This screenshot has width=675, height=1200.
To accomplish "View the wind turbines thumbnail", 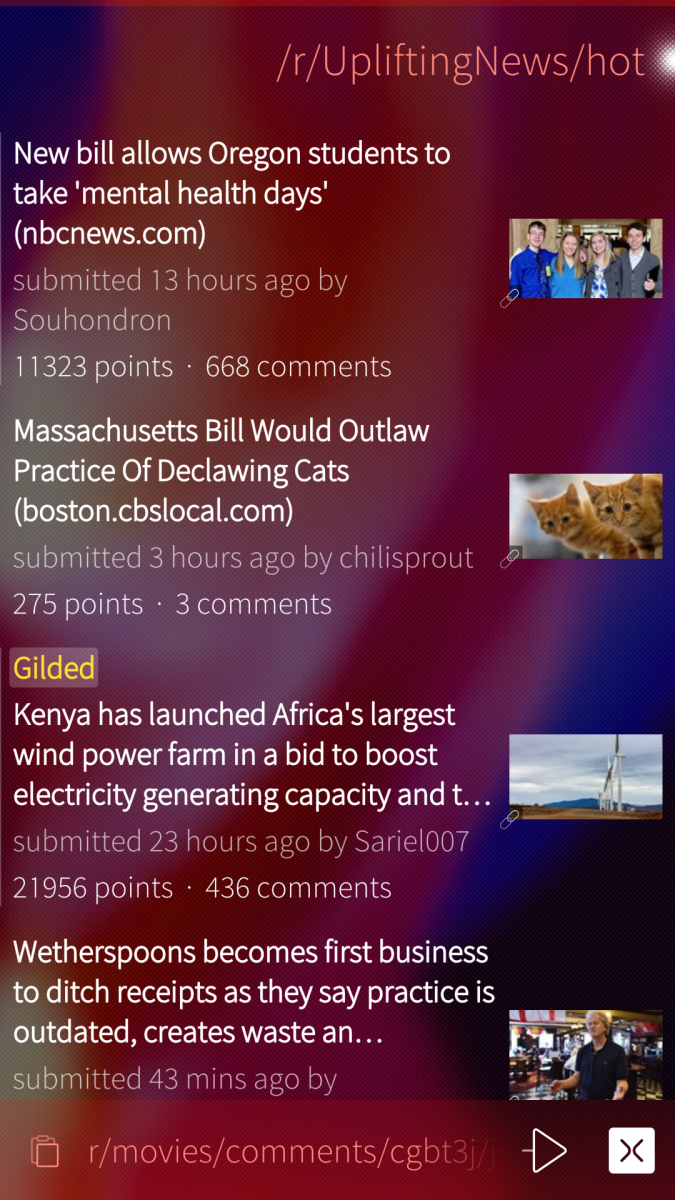I will click(585, 777).
